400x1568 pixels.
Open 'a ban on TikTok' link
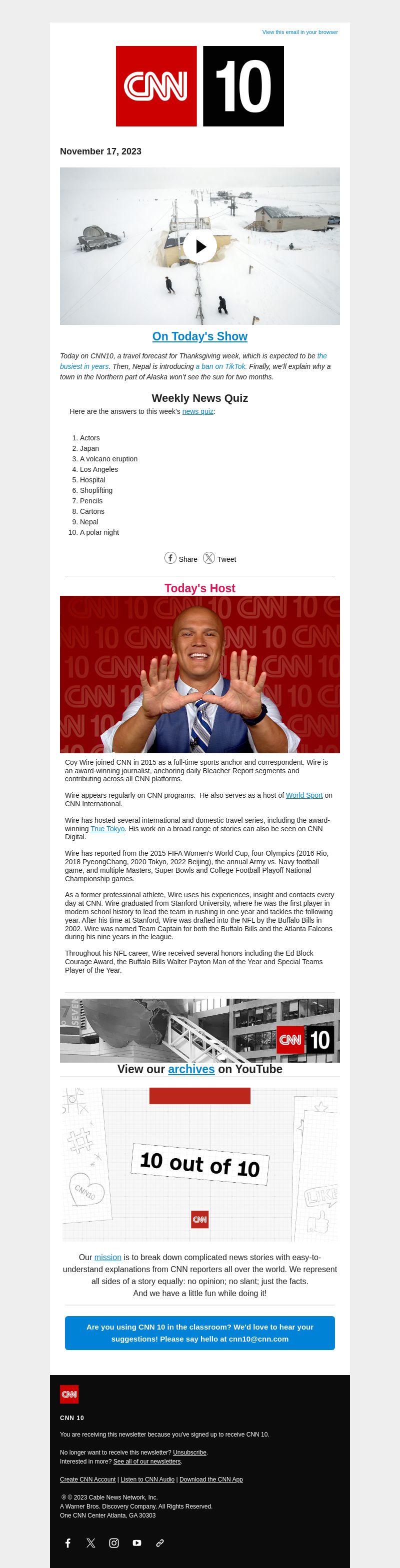pos(221,366)
